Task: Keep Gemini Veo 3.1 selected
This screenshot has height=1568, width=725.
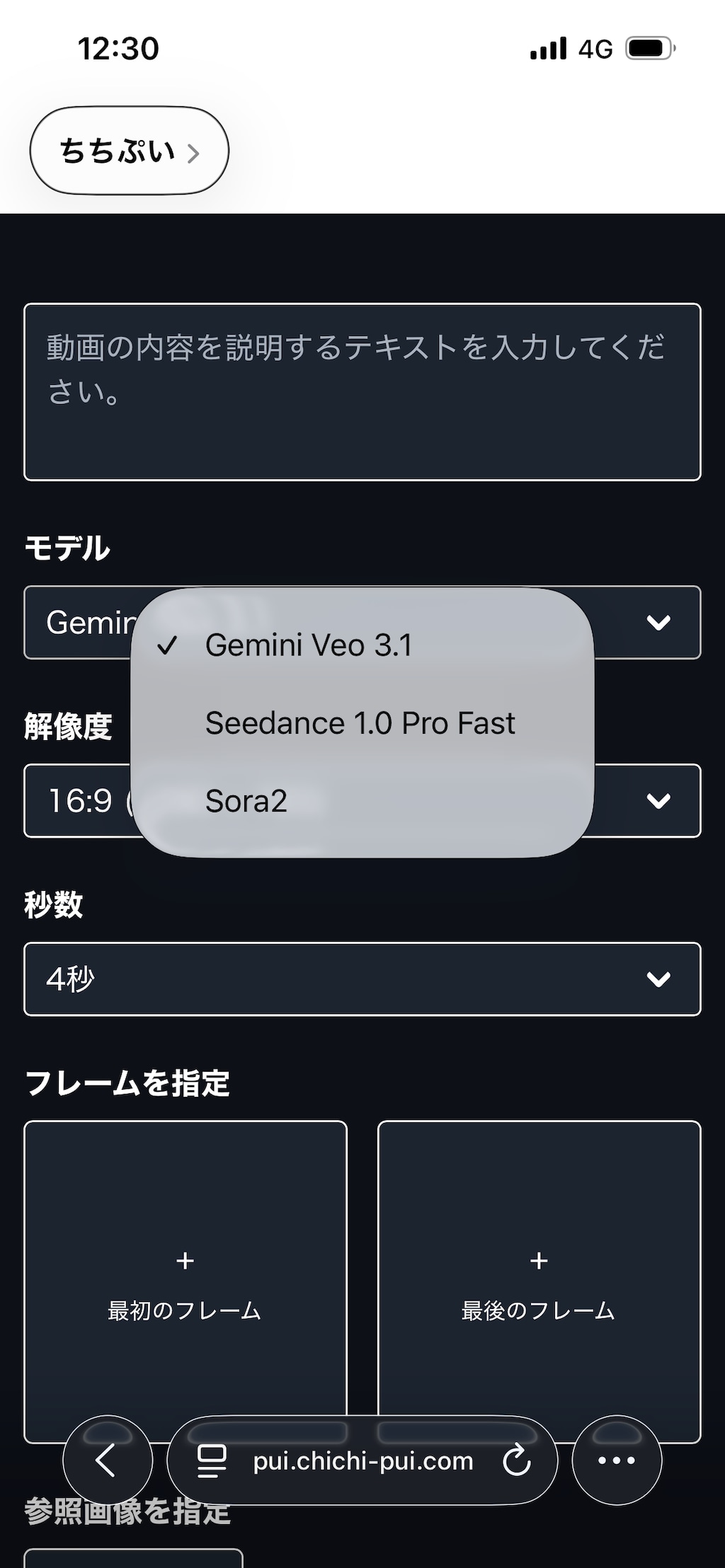Action: pyautogui.click(x=310, y=645)
